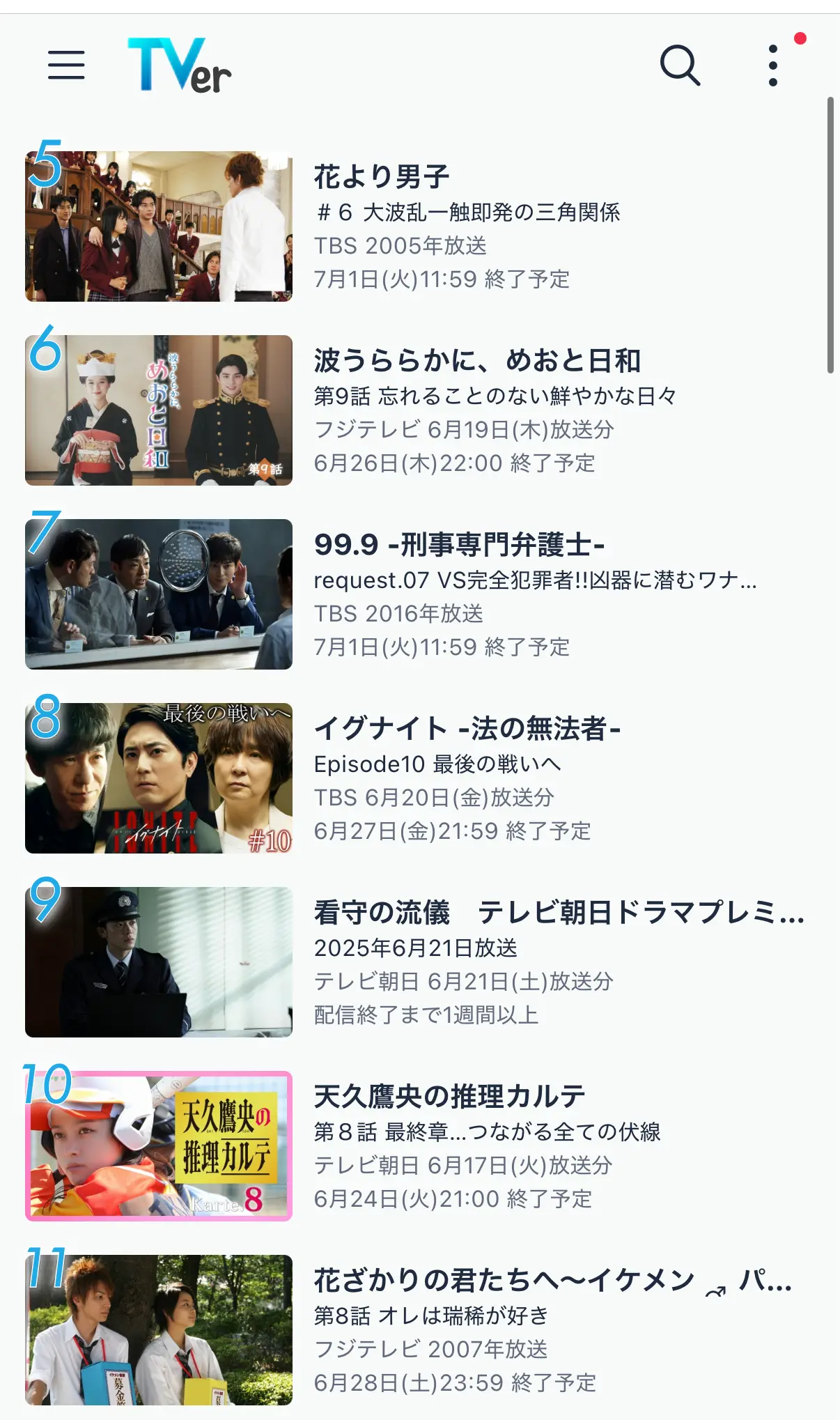Open the search icon

[x=680, y=65]
